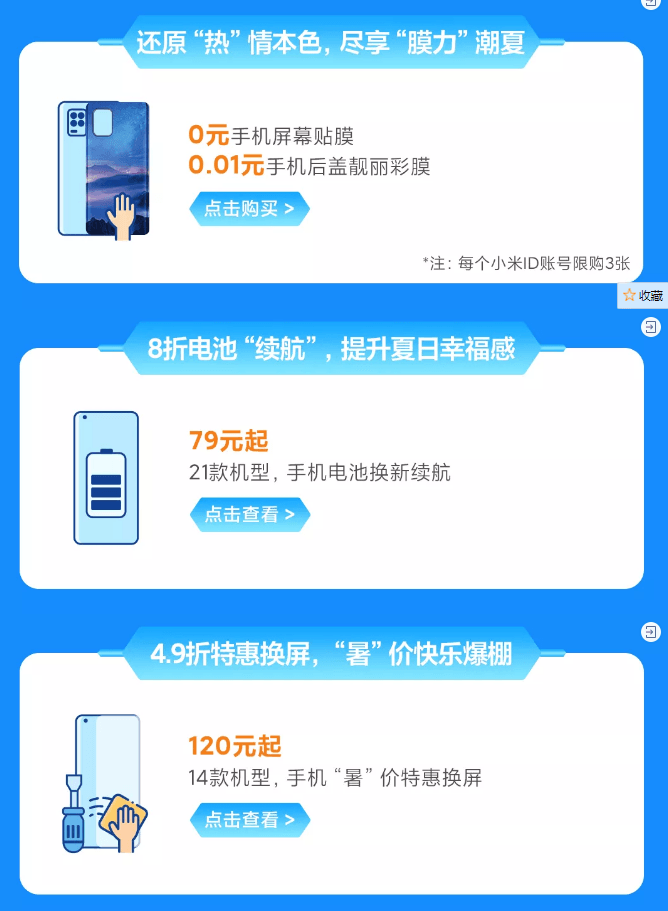Tap 点击查看 for the screen replacement deal
The image size is (668, 911).
click(x=249, y=820)
